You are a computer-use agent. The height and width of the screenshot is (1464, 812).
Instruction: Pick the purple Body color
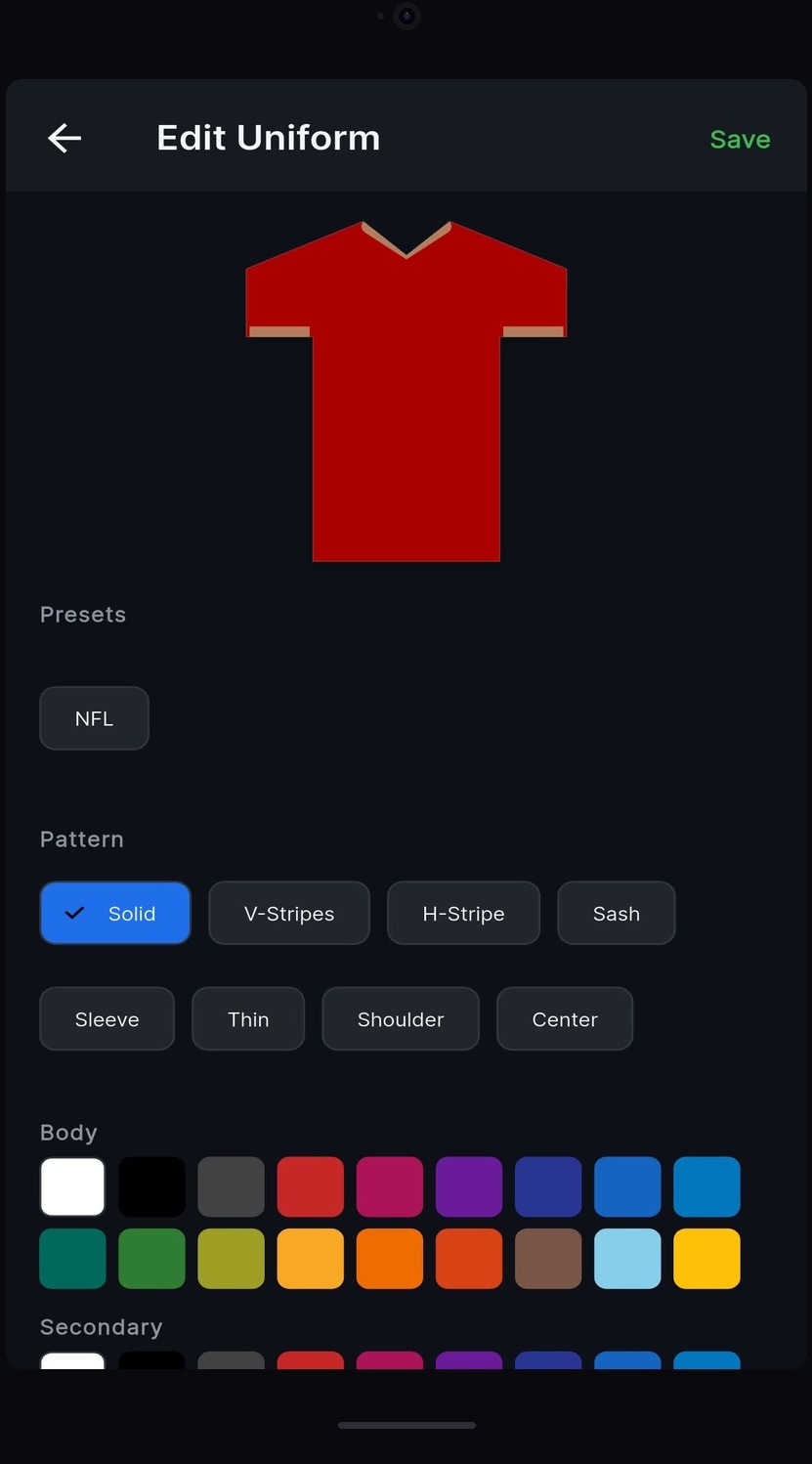[469, 1185]
